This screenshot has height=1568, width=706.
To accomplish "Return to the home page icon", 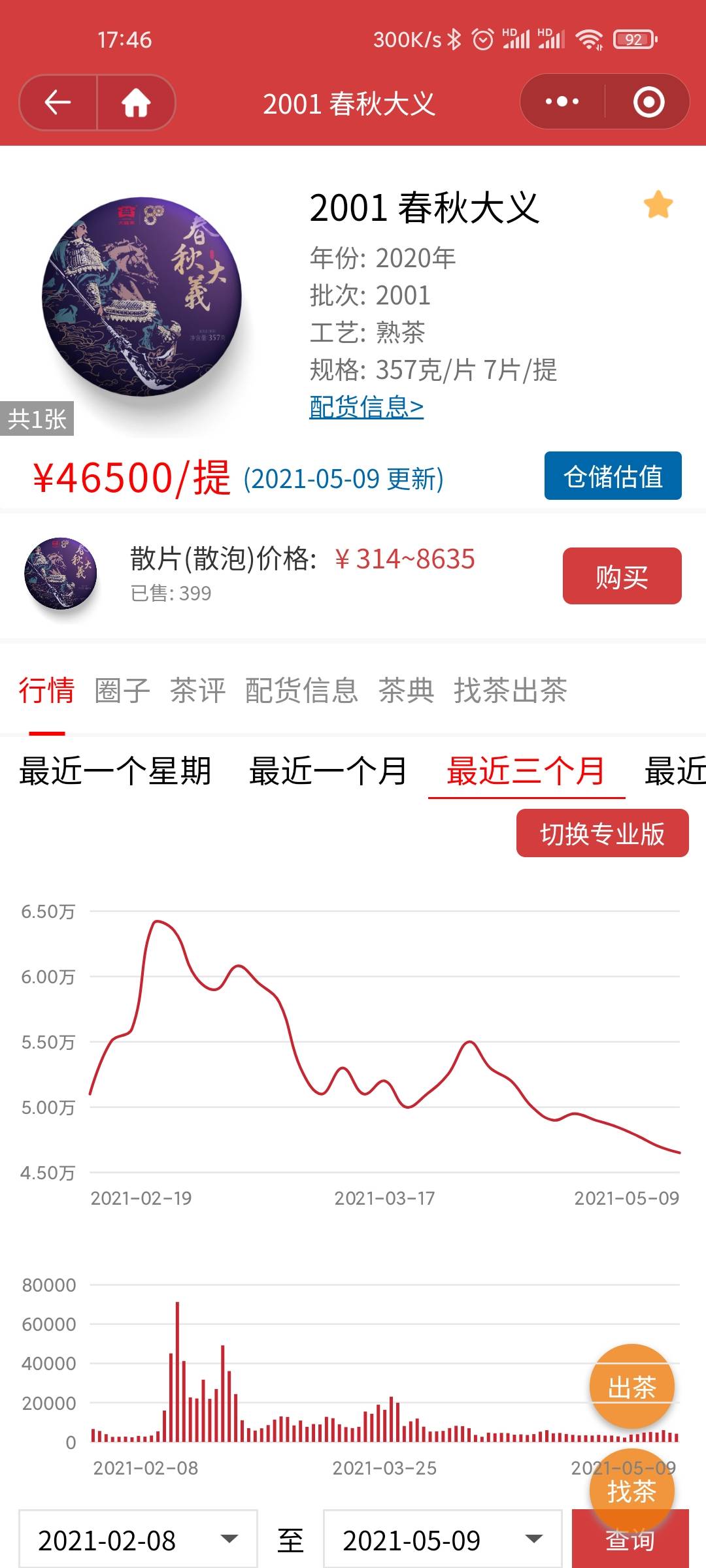I will pyautogui.click(x=136, y=103).
